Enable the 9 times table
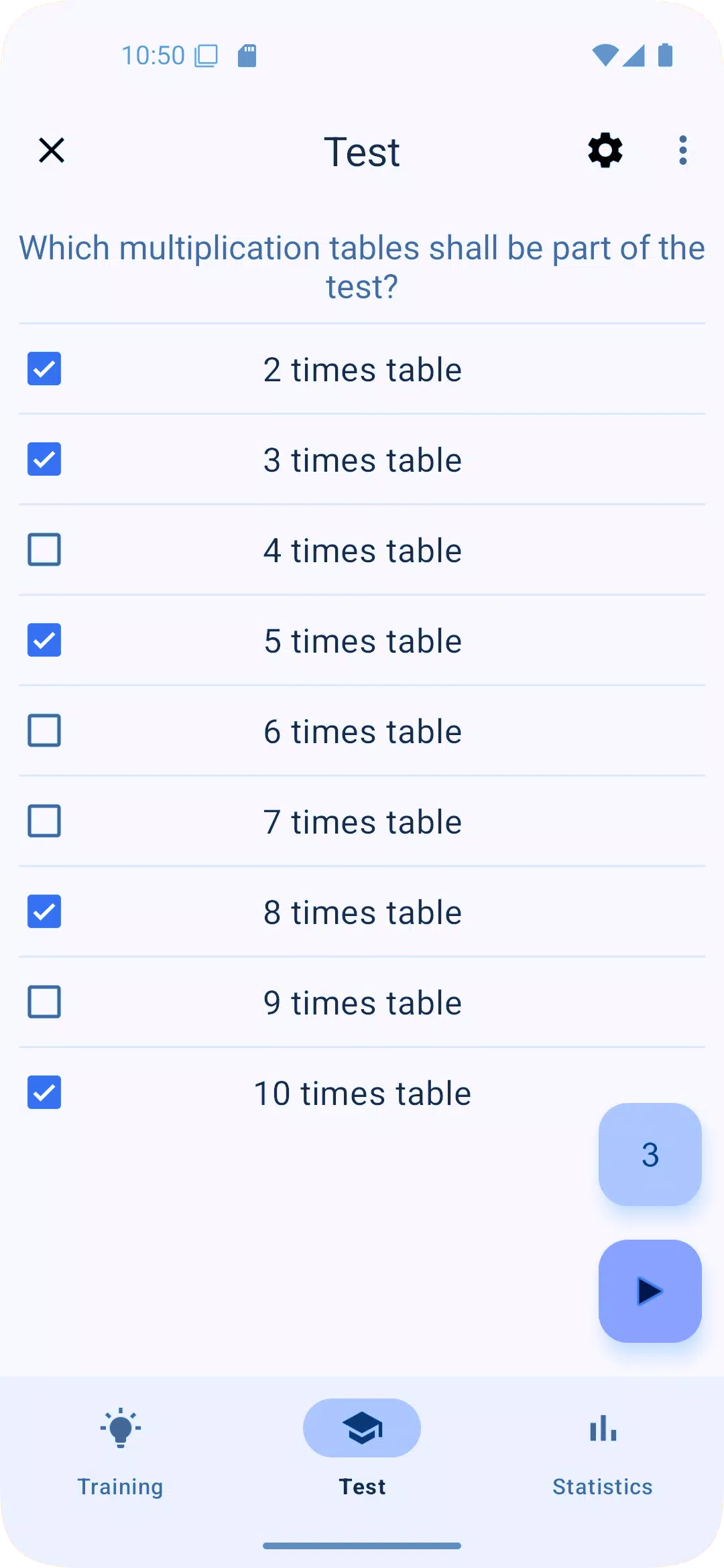724x1568 pixels. pyautogui.click(x=44, y=1002)
